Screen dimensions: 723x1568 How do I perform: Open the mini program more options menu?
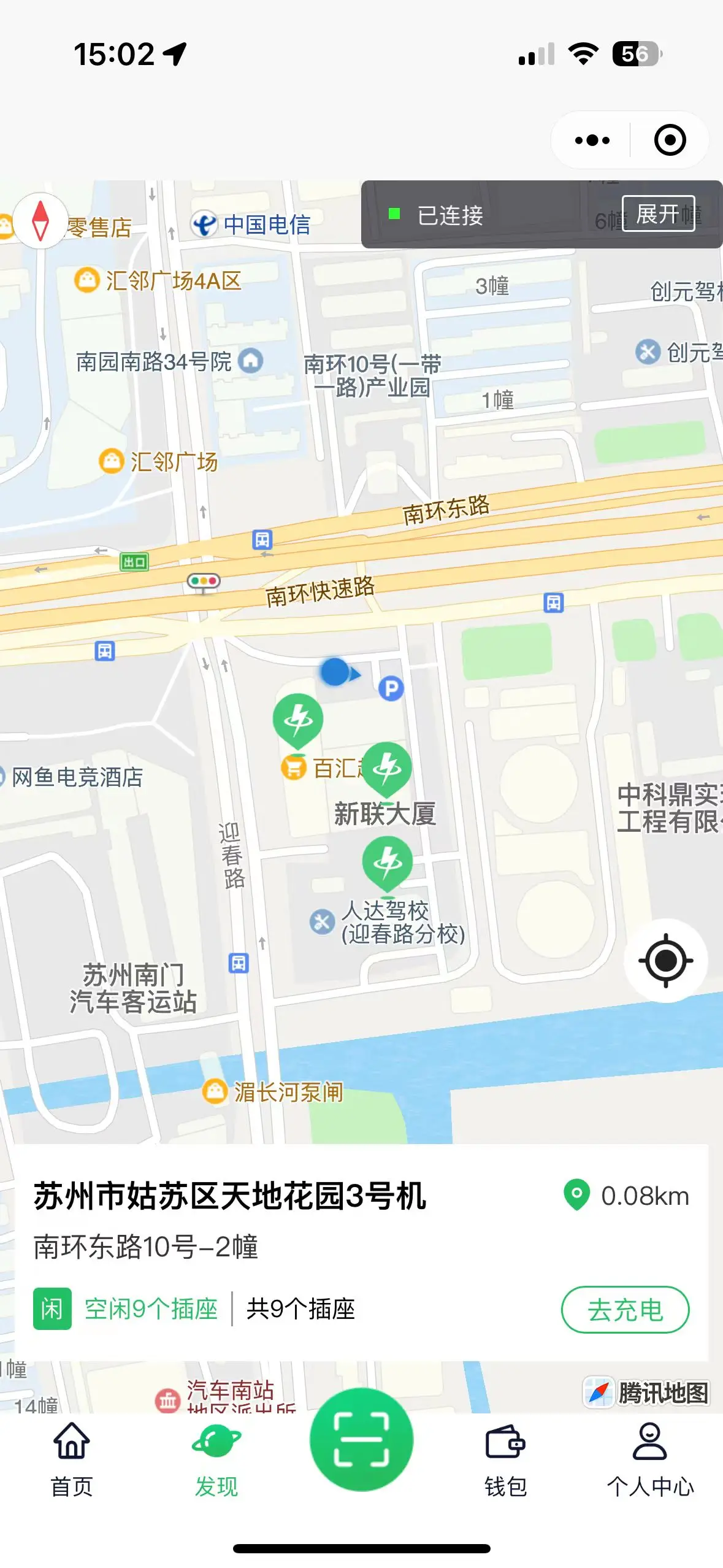click(x=592, y=140)
